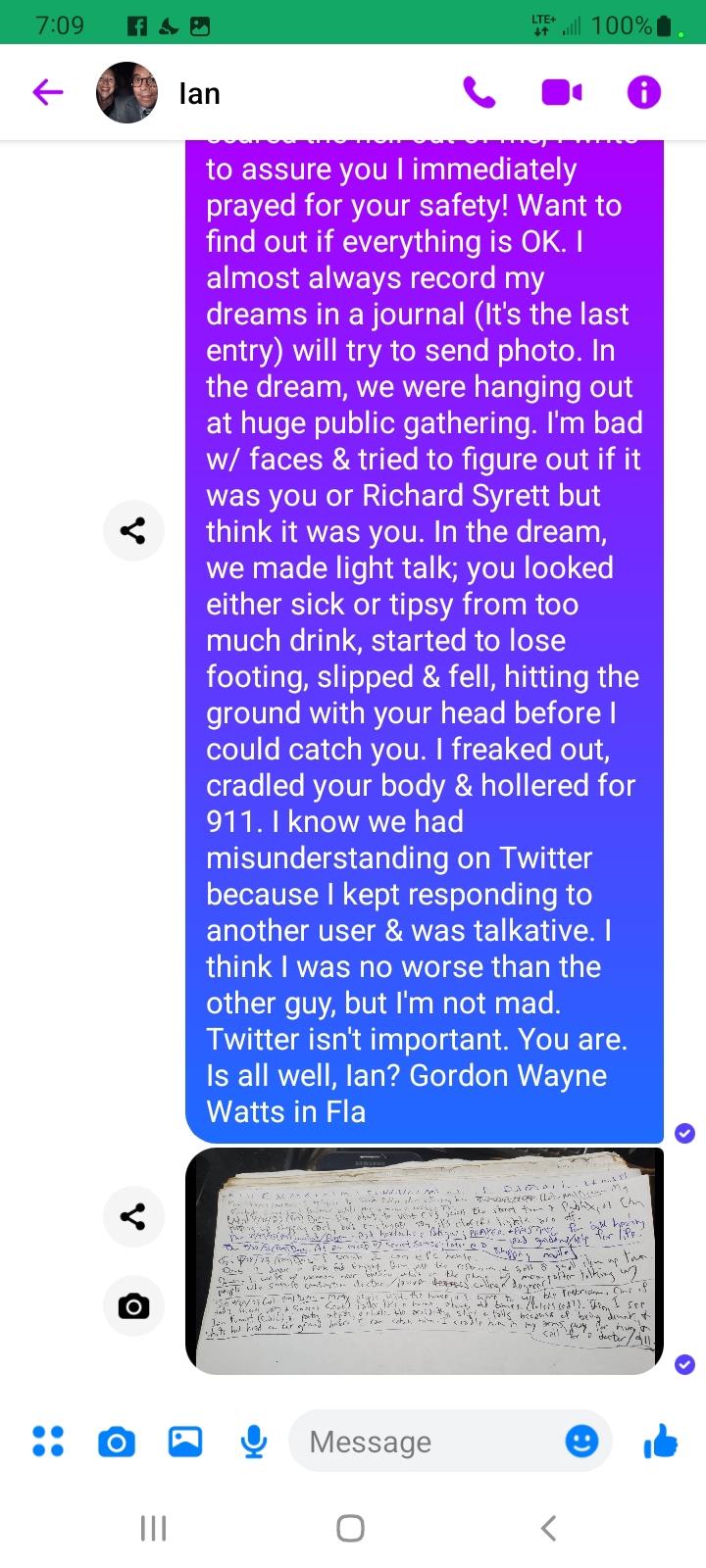Image resolution: width=706 pixels, height=1568 pixels.
Task: Open camera from the message toolbar
Action: (x=117, y=1442)
